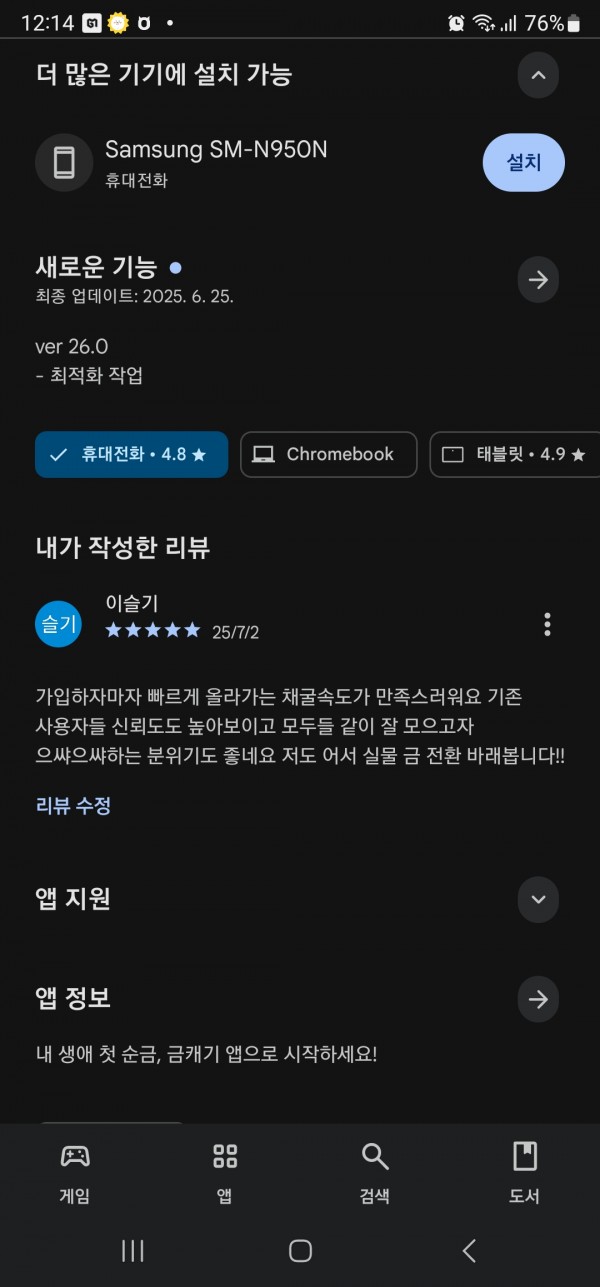This screenshot has height=1287, width=600.
Task: Collapse the 더 많은 기기에 설치 가능 section
Action: pos(538,75)
